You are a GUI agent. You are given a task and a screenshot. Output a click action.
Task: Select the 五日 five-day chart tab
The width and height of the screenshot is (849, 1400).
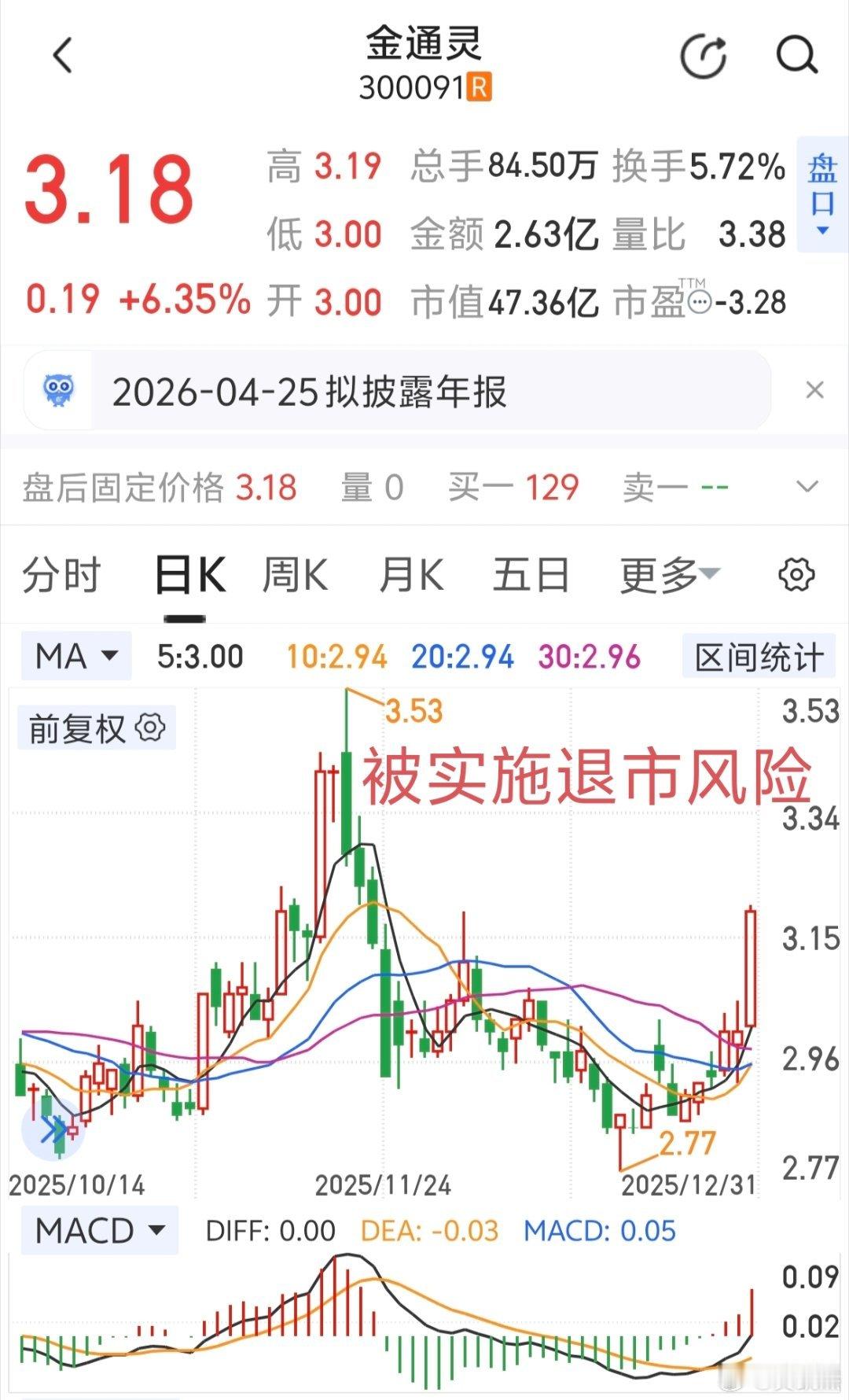click(531, 574)
